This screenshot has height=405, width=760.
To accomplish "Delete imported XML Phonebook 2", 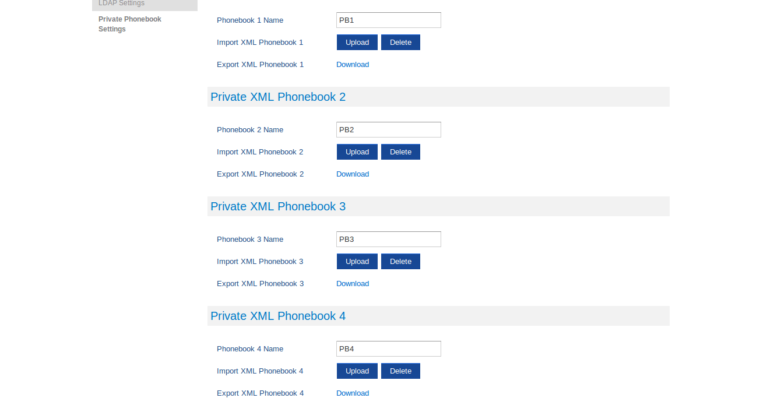I will point(400,152).
